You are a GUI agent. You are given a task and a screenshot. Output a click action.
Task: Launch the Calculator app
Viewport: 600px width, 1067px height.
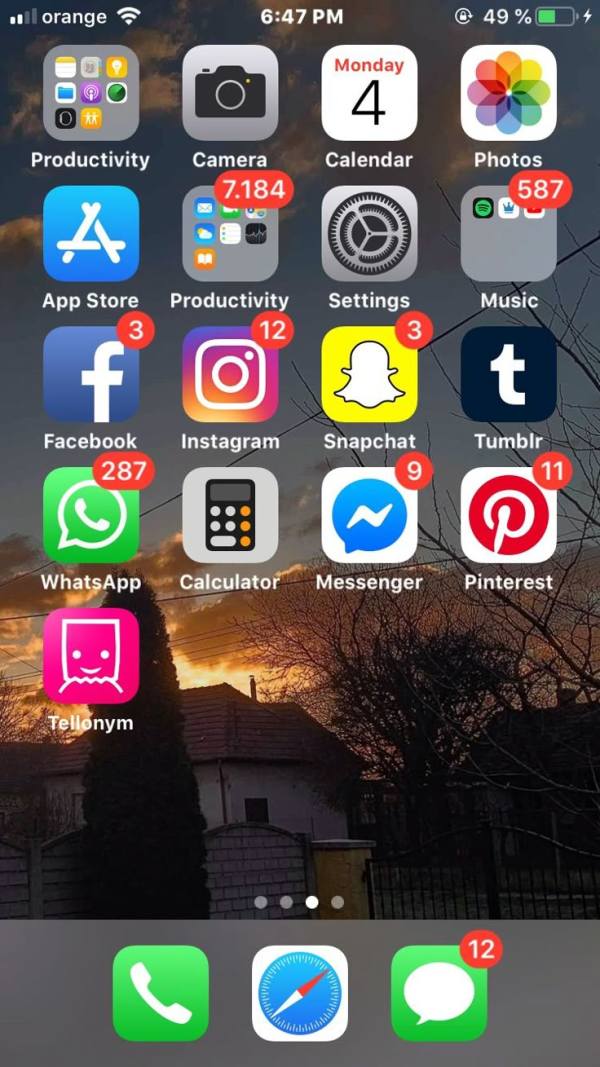[x=230, y=515]
